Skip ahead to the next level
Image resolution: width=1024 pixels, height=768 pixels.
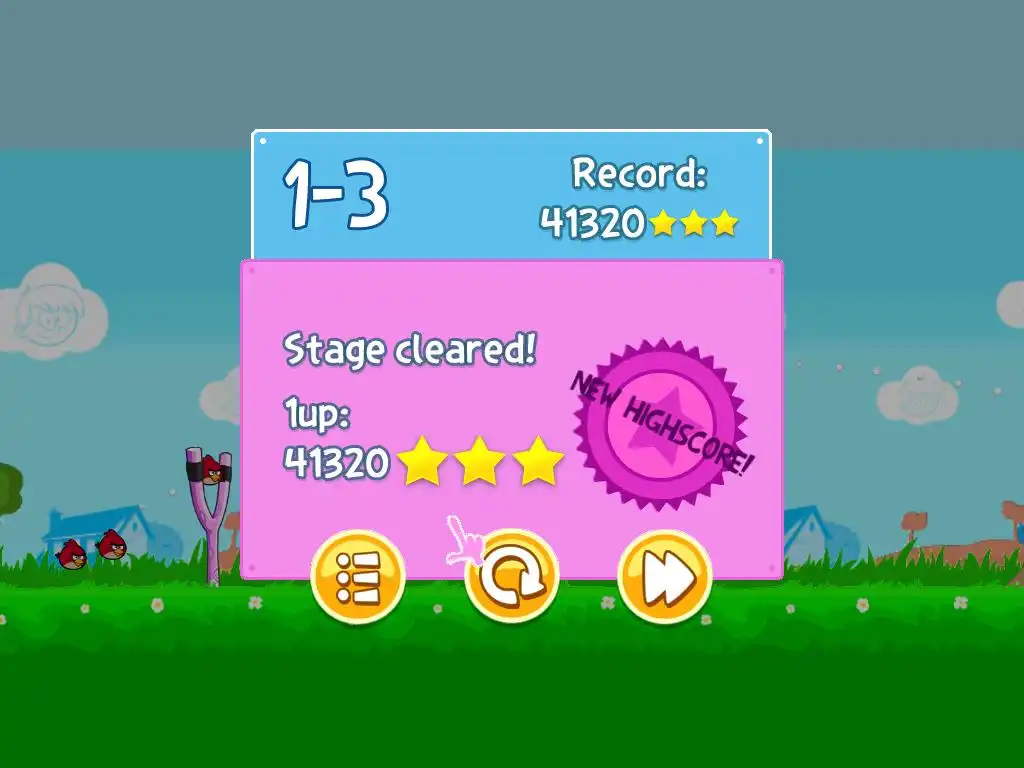(664, 577)
